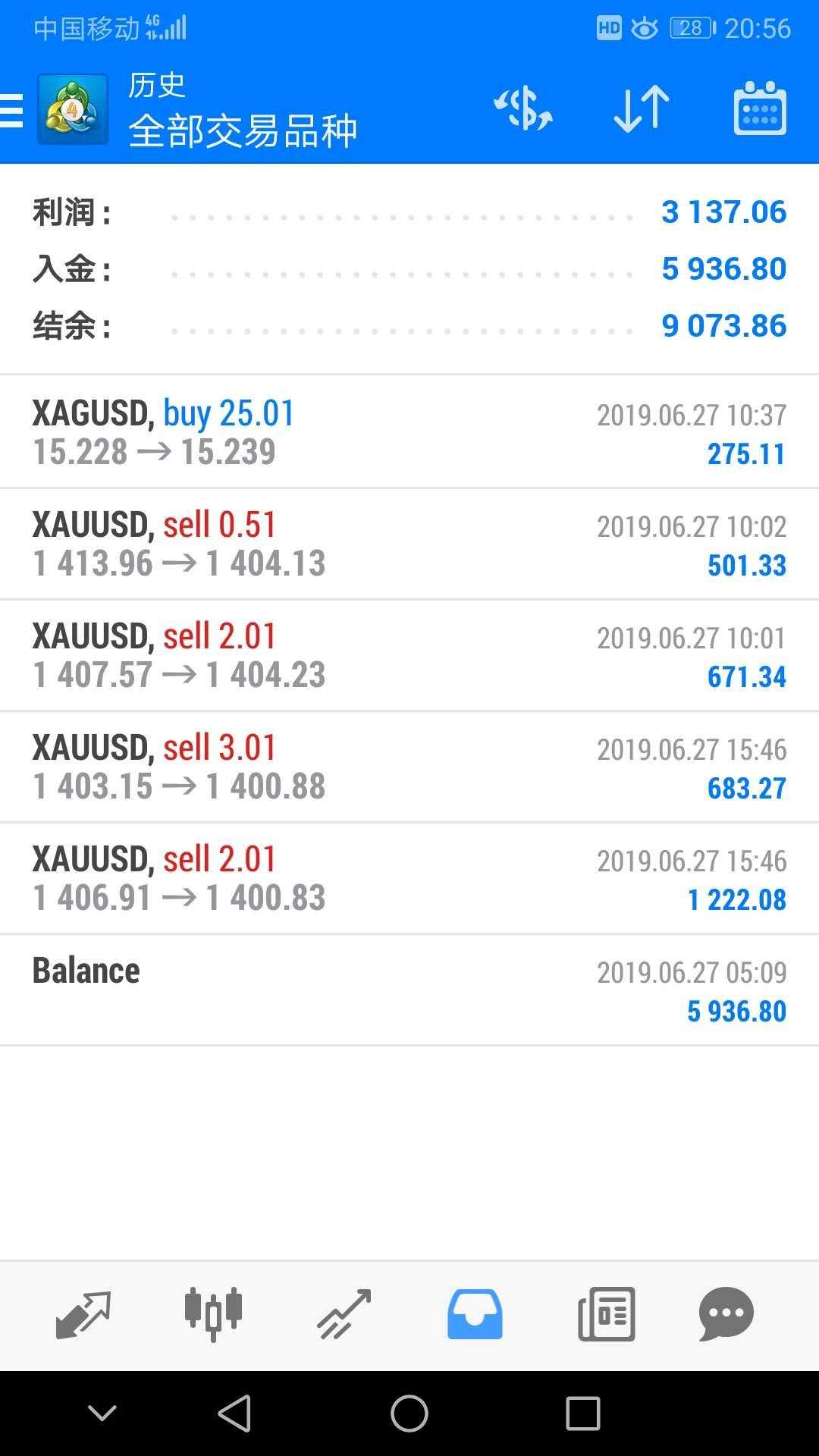Open the XAGUSD buy 25.01 trade
The width and height of the screenshot is (819, 1456).
409,431
